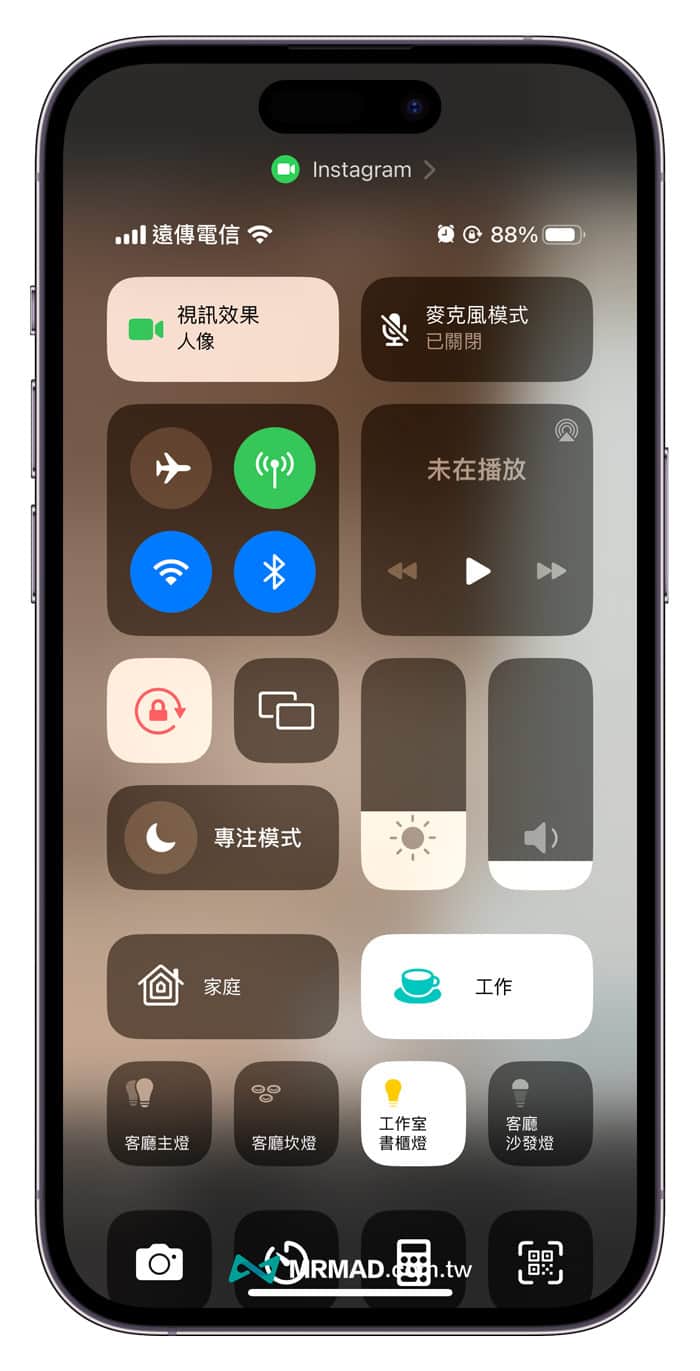Disable Wi-Fi toggle

(171, 571)
